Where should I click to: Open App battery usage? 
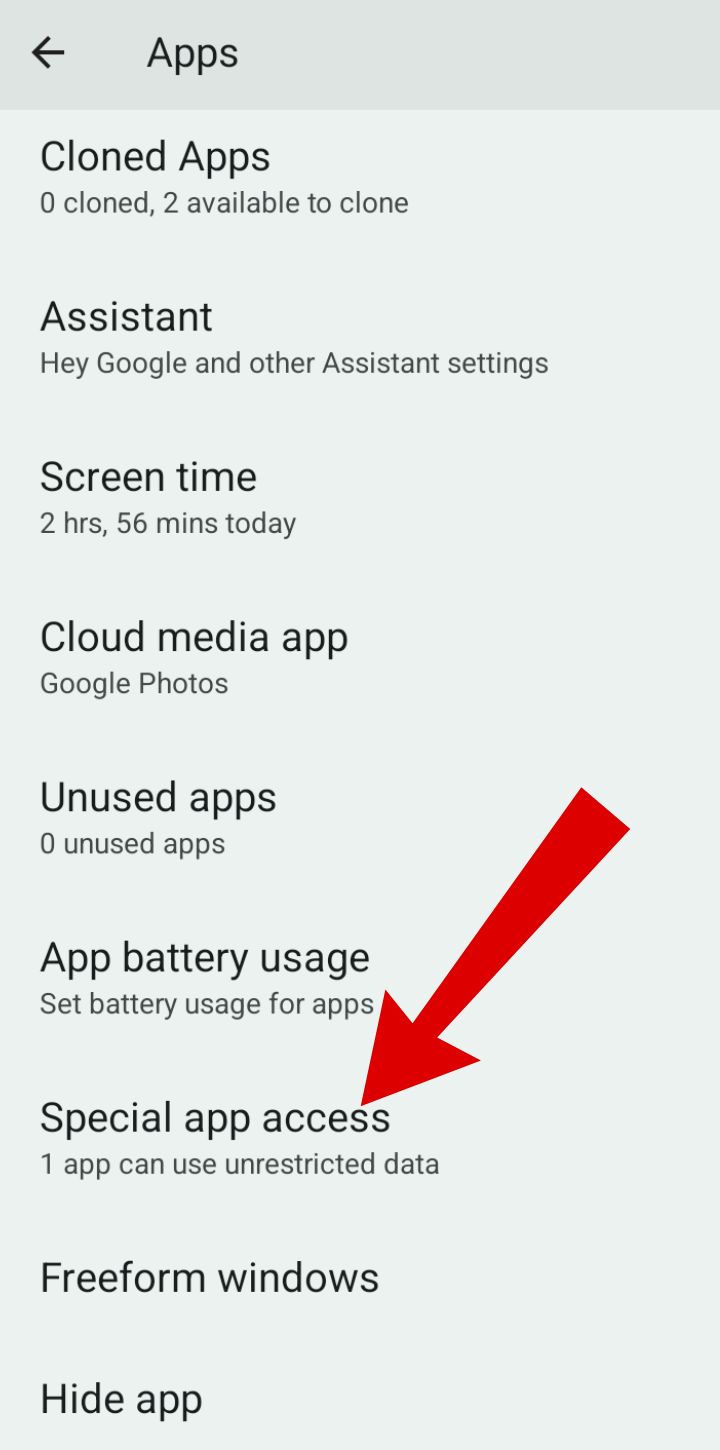(x=206, y=977)
